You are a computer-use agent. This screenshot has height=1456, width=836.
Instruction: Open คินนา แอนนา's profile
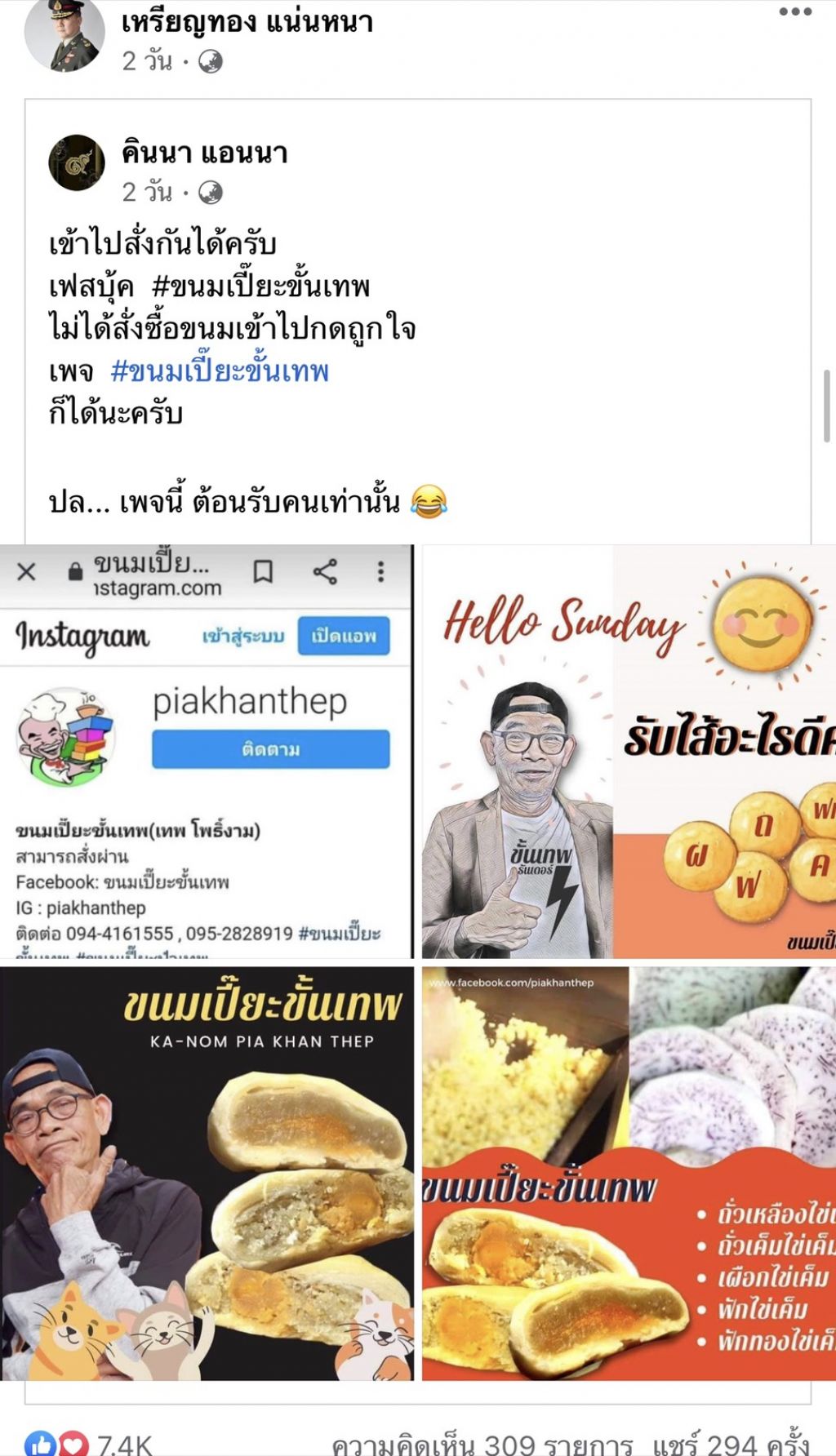(x=204, y=152)
